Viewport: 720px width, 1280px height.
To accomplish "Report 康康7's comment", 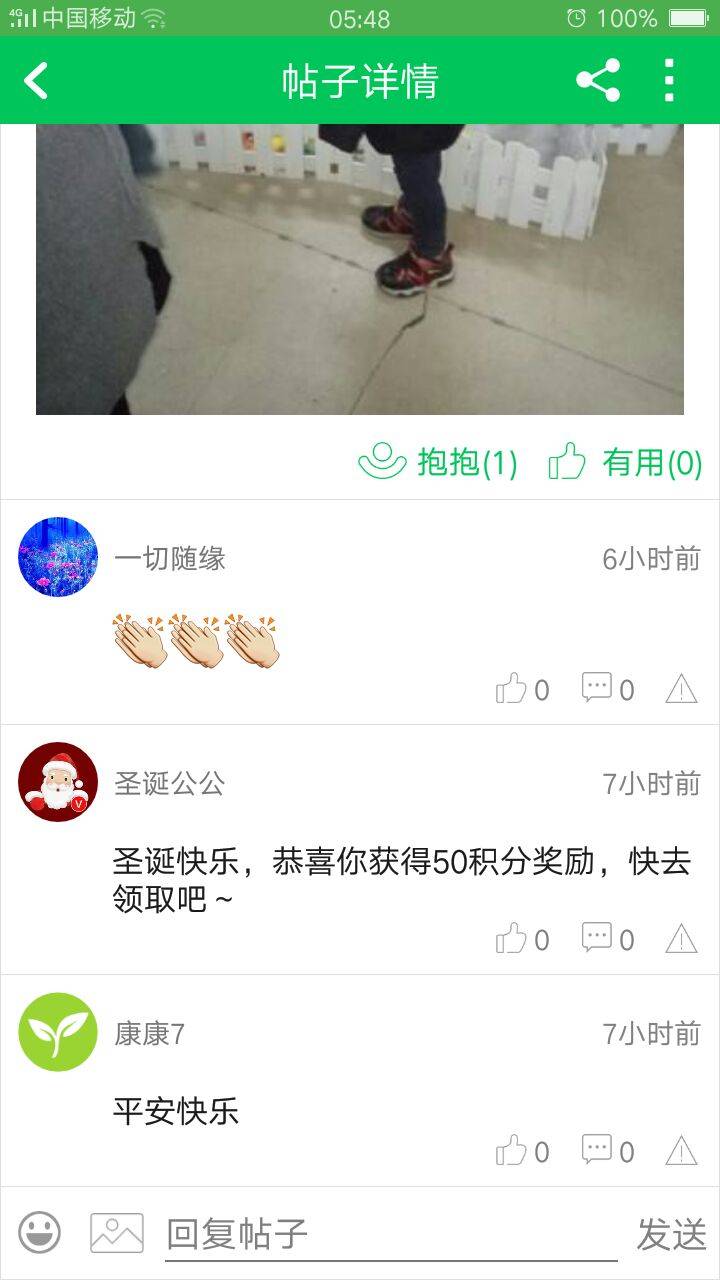I will point(681,1151).
